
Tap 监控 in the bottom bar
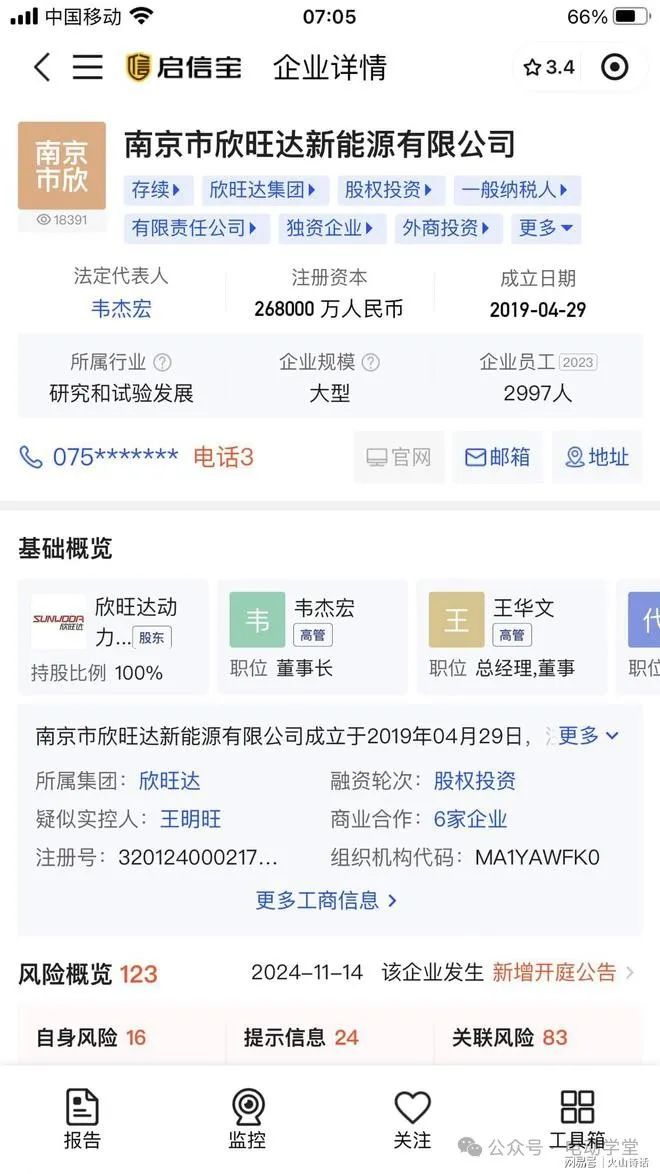247,1118
